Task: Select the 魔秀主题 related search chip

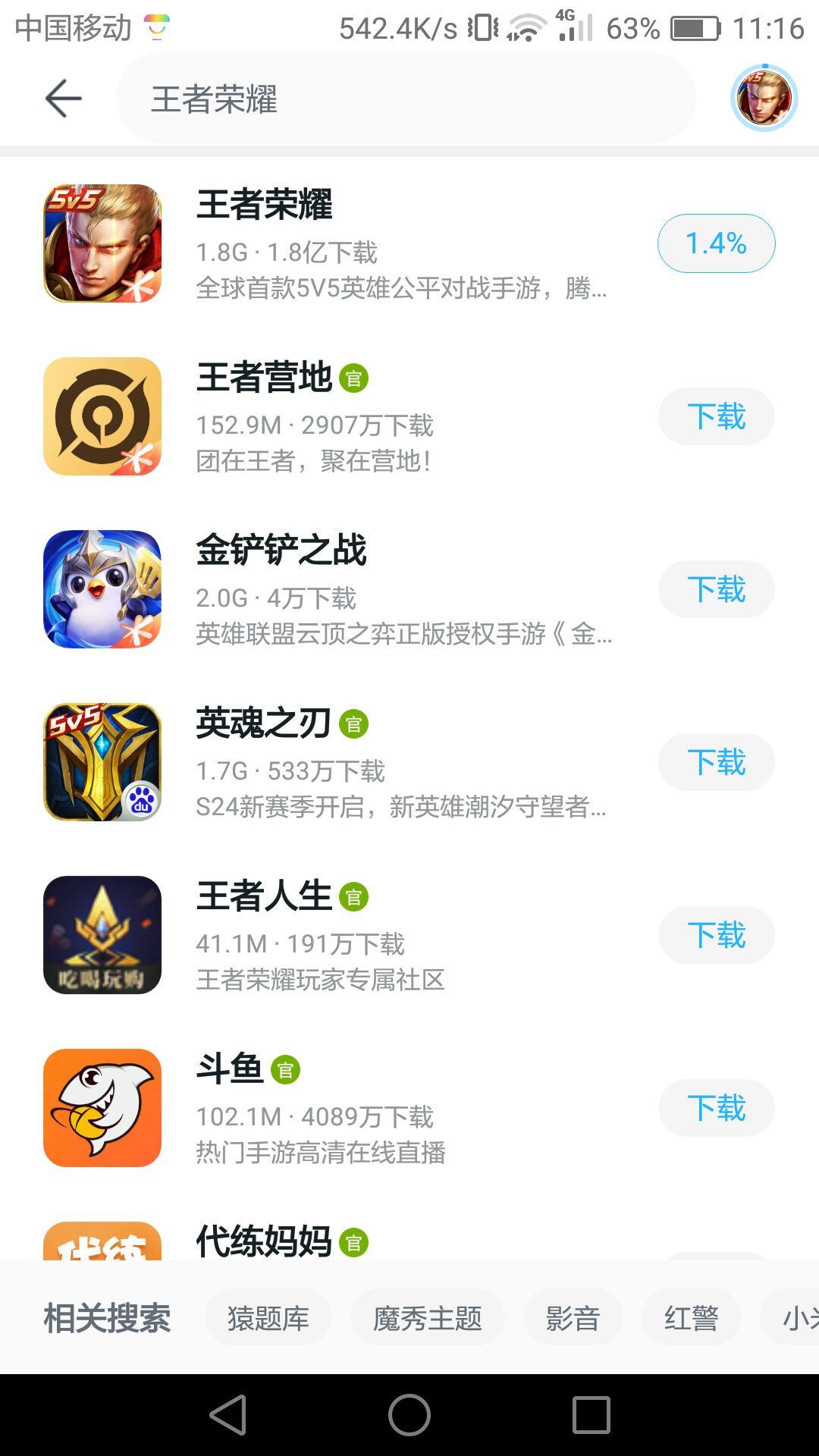Action: 427,1319
